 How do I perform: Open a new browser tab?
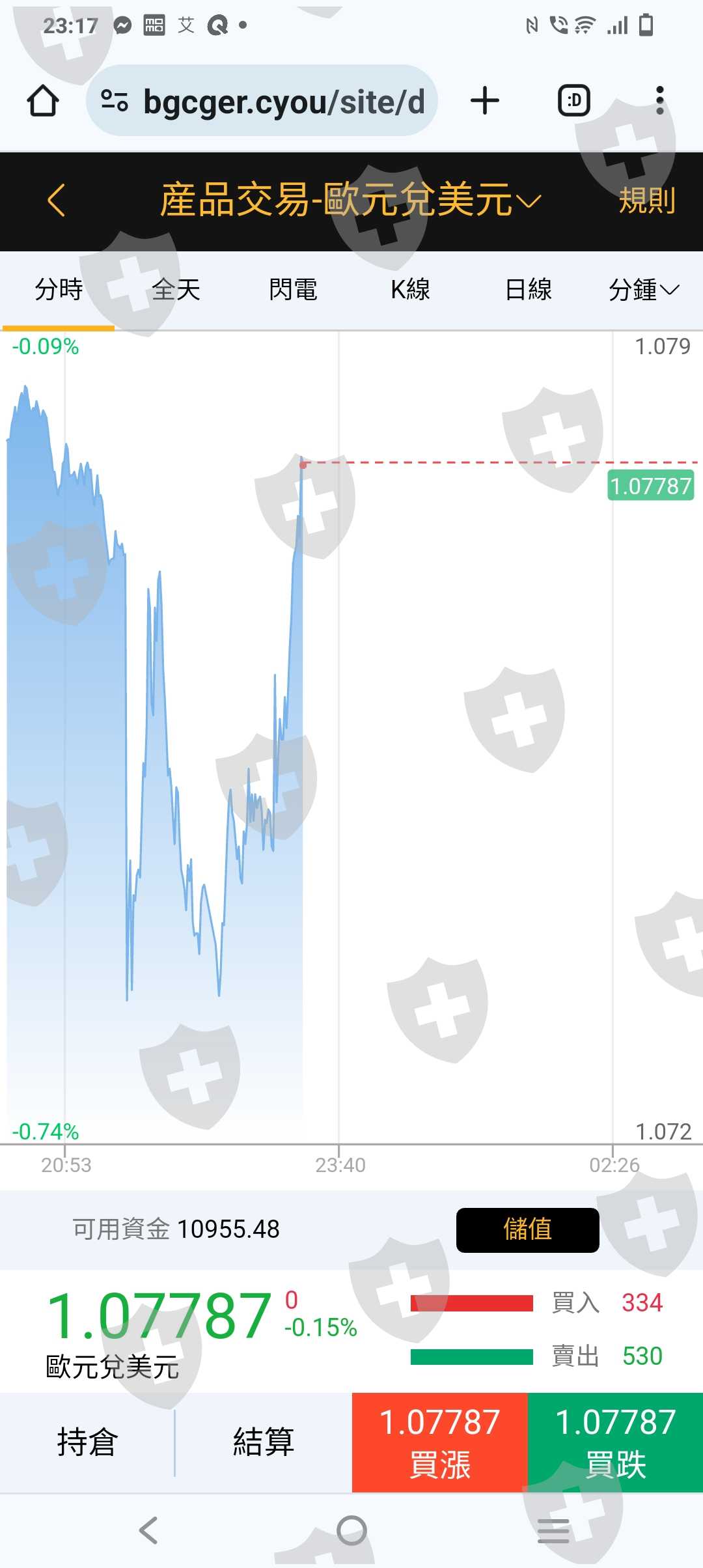(485, 101)
